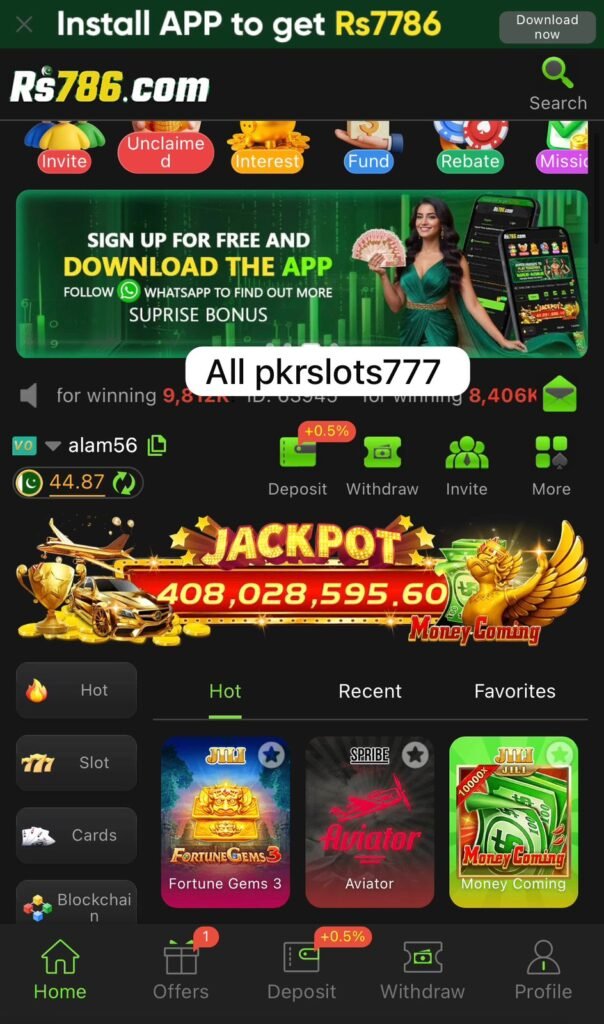The height and width of the screenshot is (1024, 604).
Task: Open the Invite shortcut in top row
Action: click(64, 147)
